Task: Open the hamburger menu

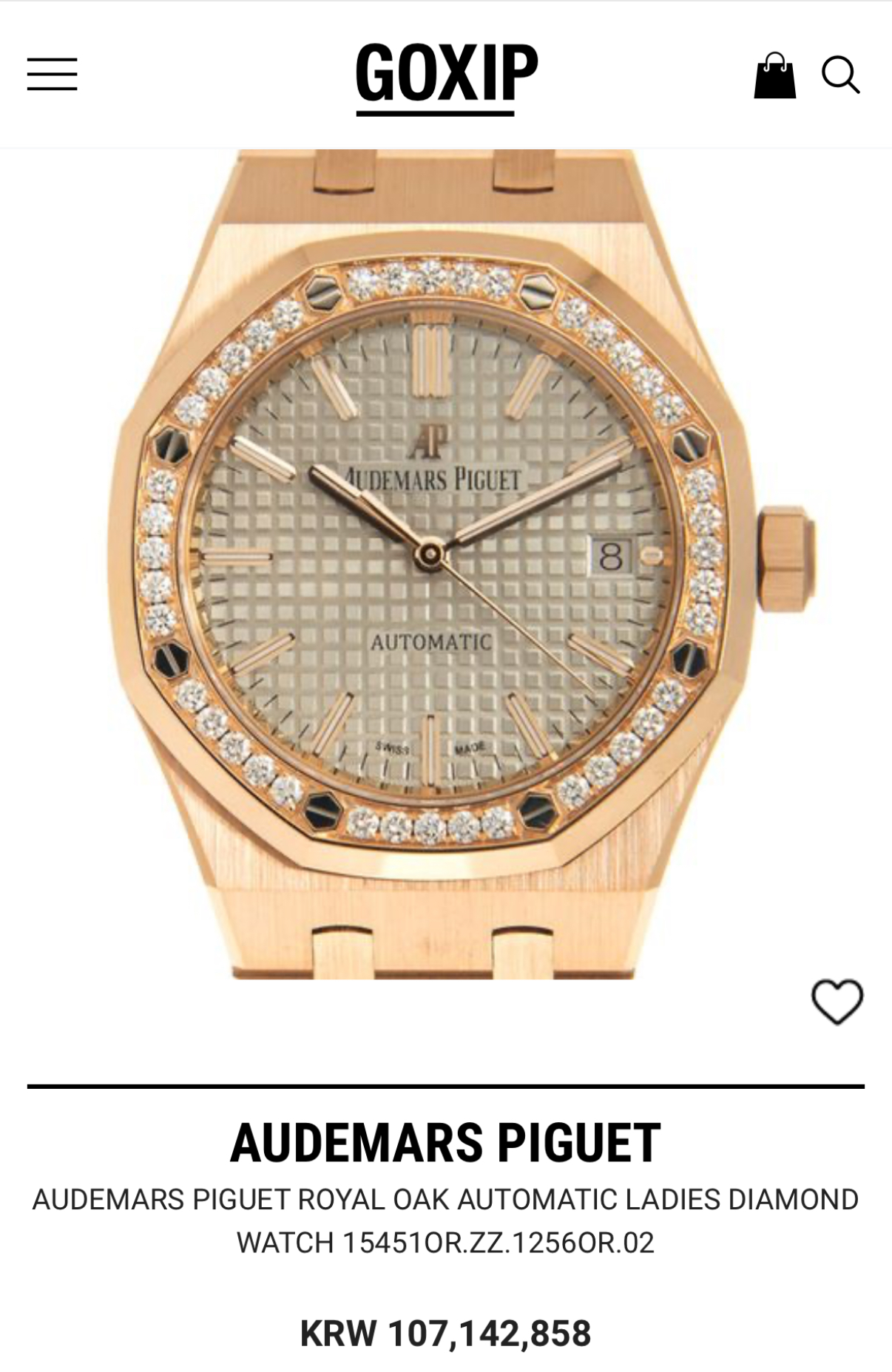Action: 52,75
